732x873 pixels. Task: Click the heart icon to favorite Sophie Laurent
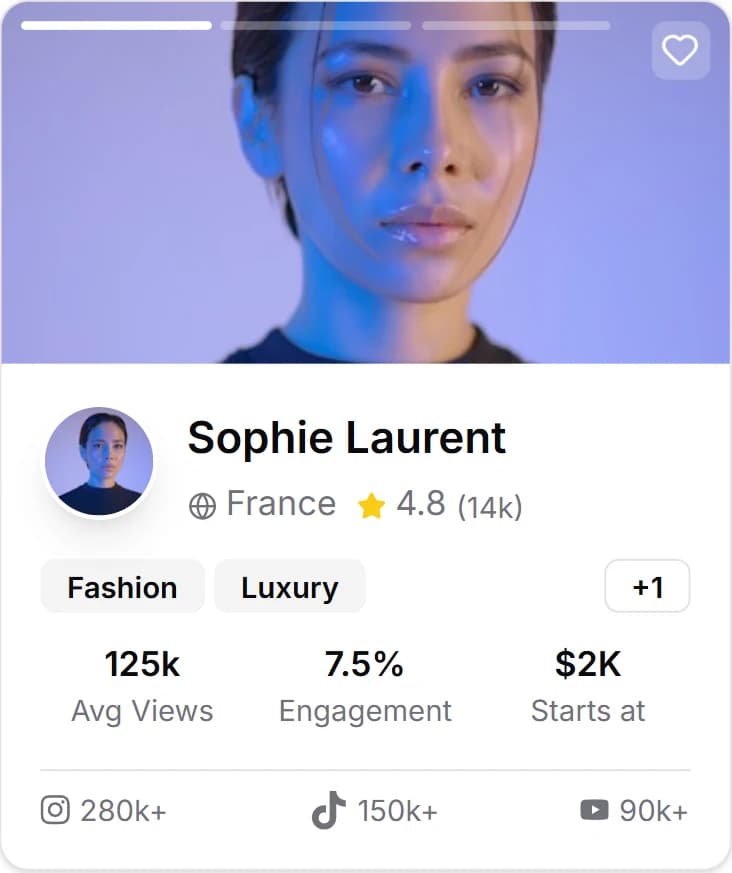(680, 51)
